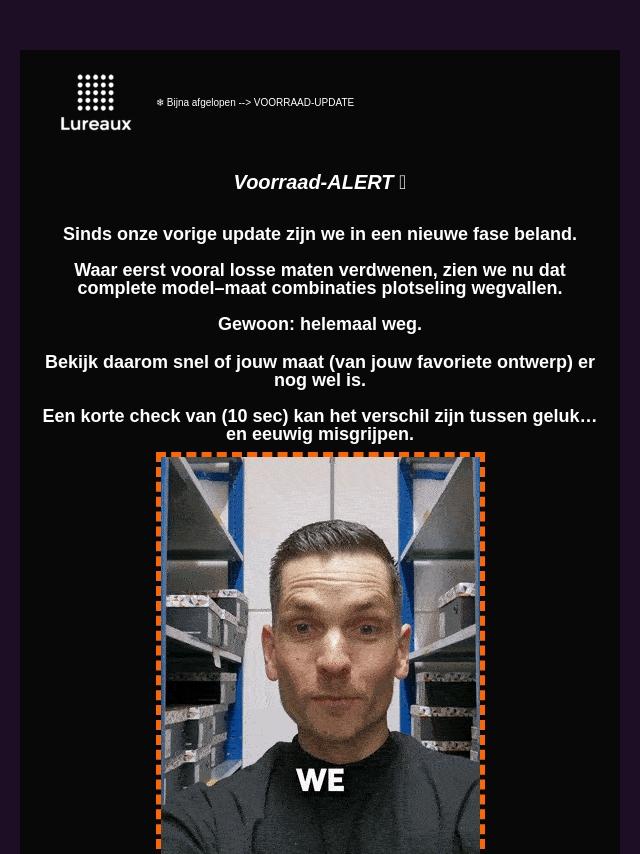Open the warehouse video image with orange border
Viewport: 640px width, 854px height.
point(320,652)
